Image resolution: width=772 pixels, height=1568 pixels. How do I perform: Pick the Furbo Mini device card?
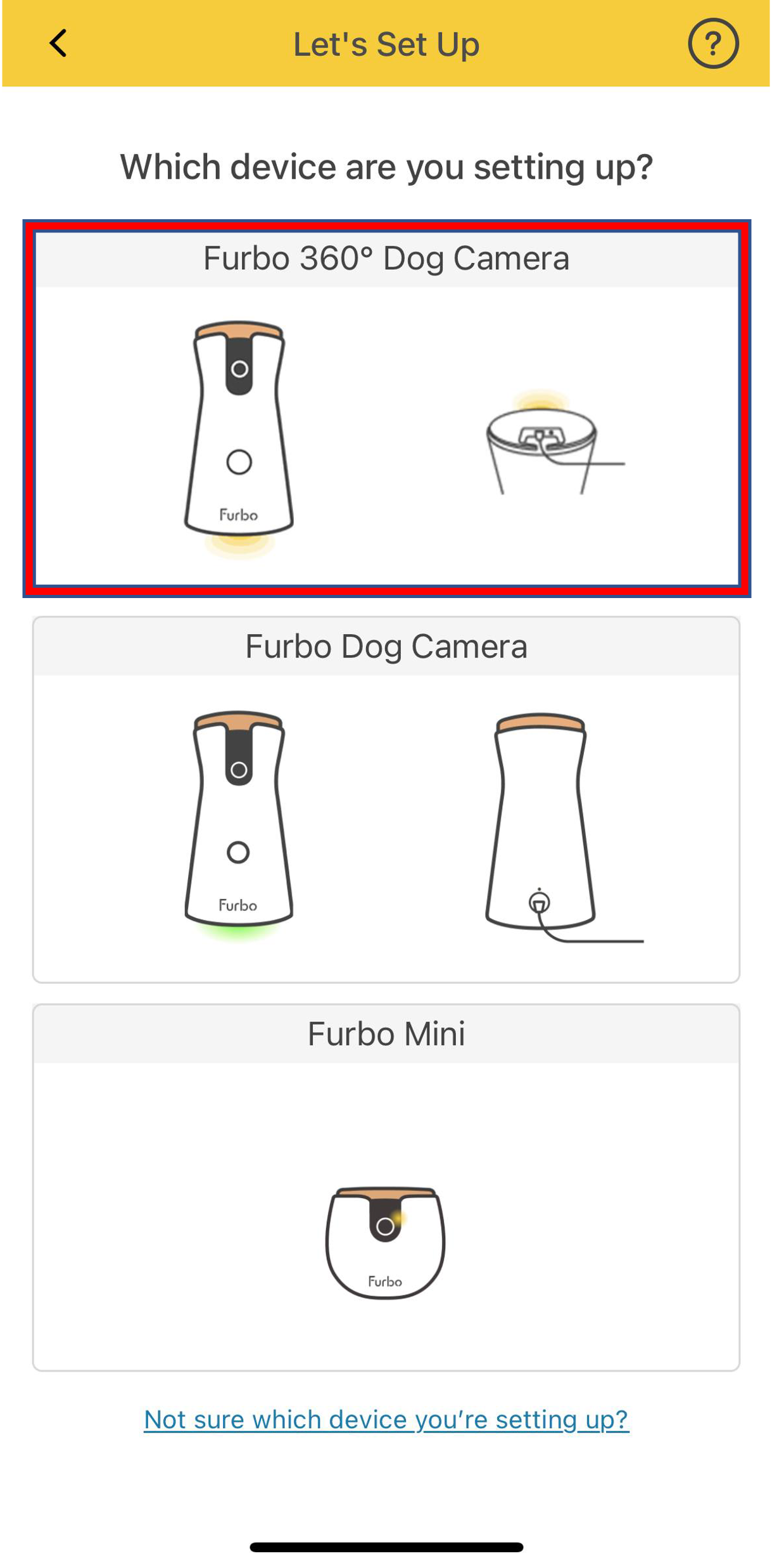tap(386, 1187)
